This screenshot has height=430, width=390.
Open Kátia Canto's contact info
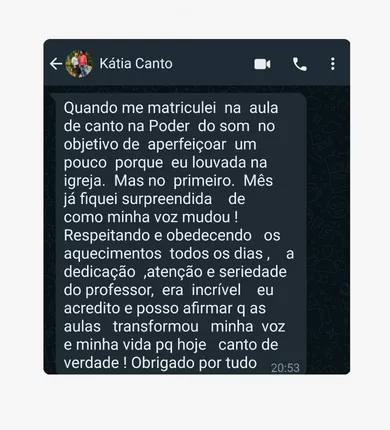tap(136, 64)
